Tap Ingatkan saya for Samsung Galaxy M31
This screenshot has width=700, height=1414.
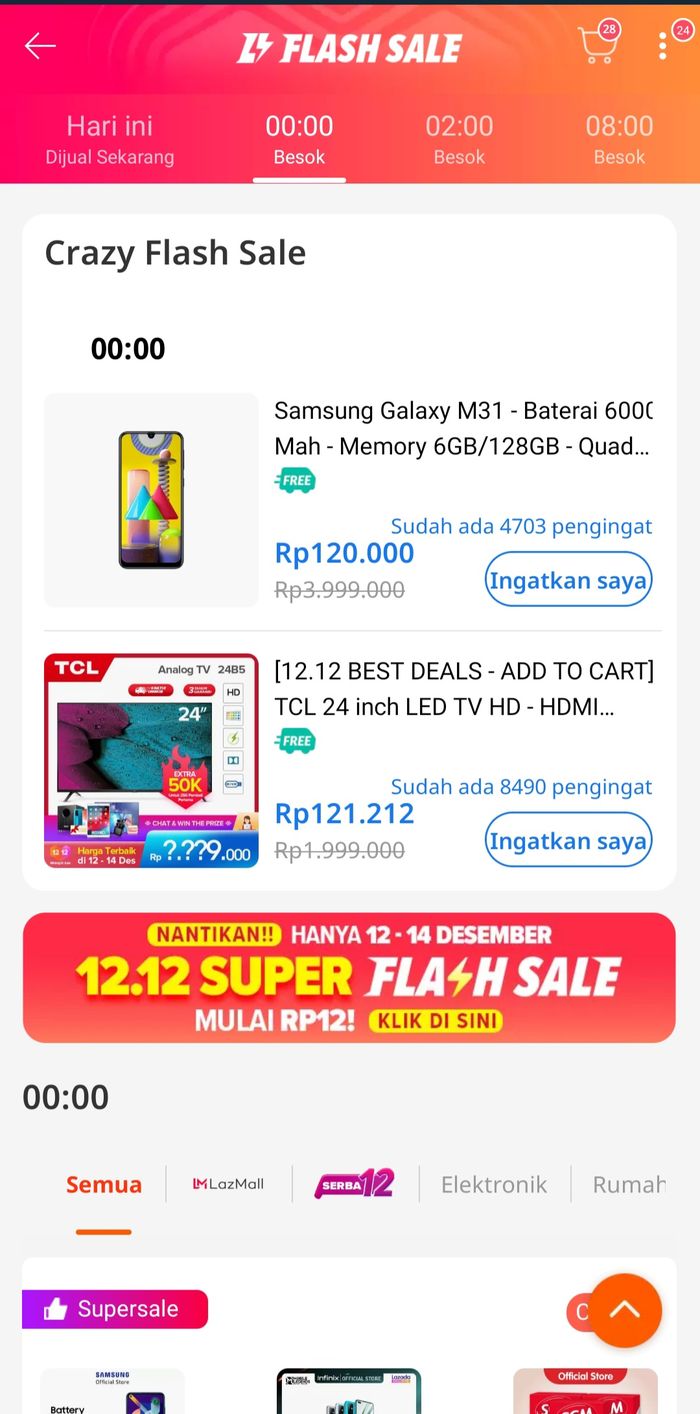click(568, 580)
